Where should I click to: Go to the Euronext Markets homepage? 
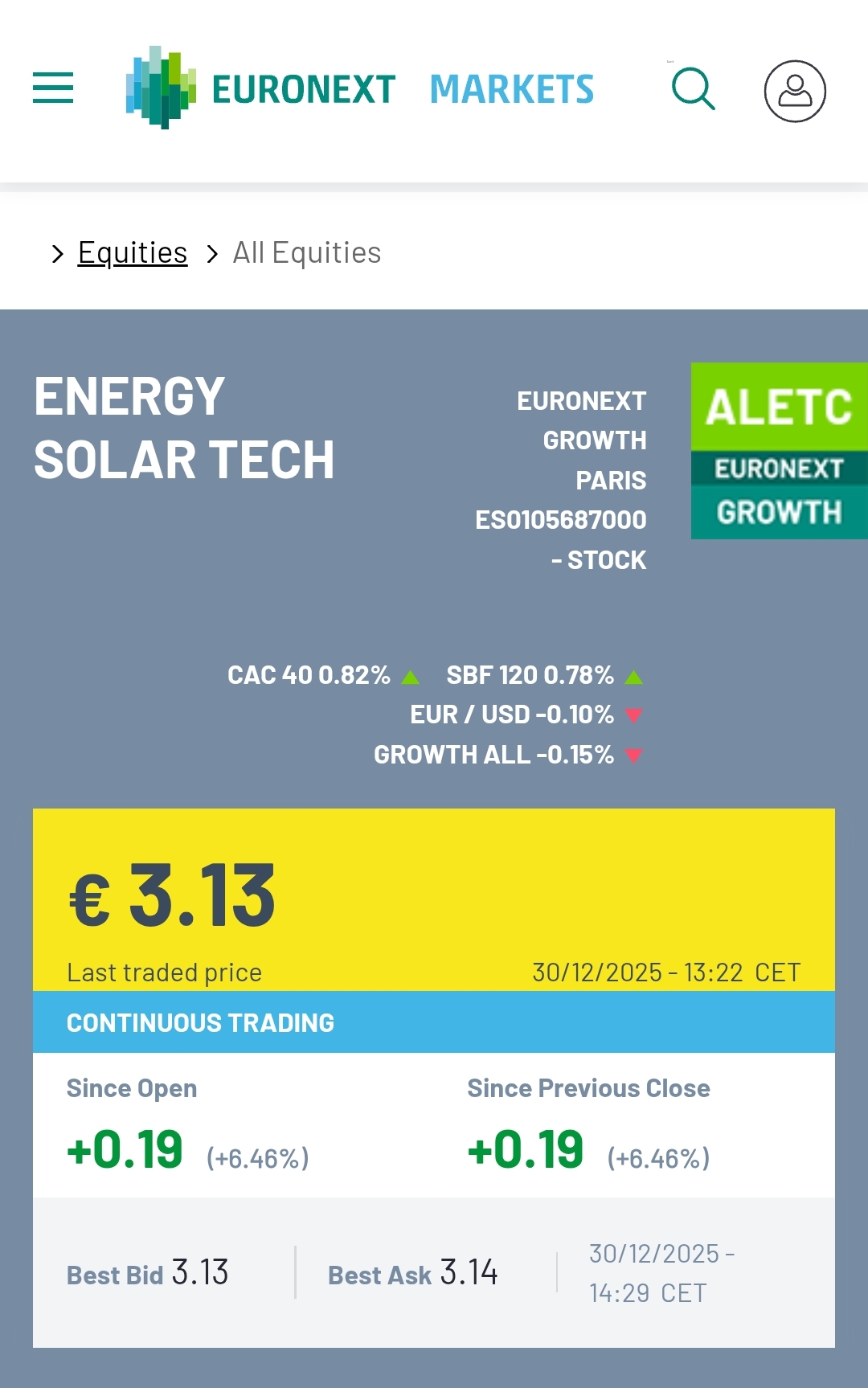[359, 88]
